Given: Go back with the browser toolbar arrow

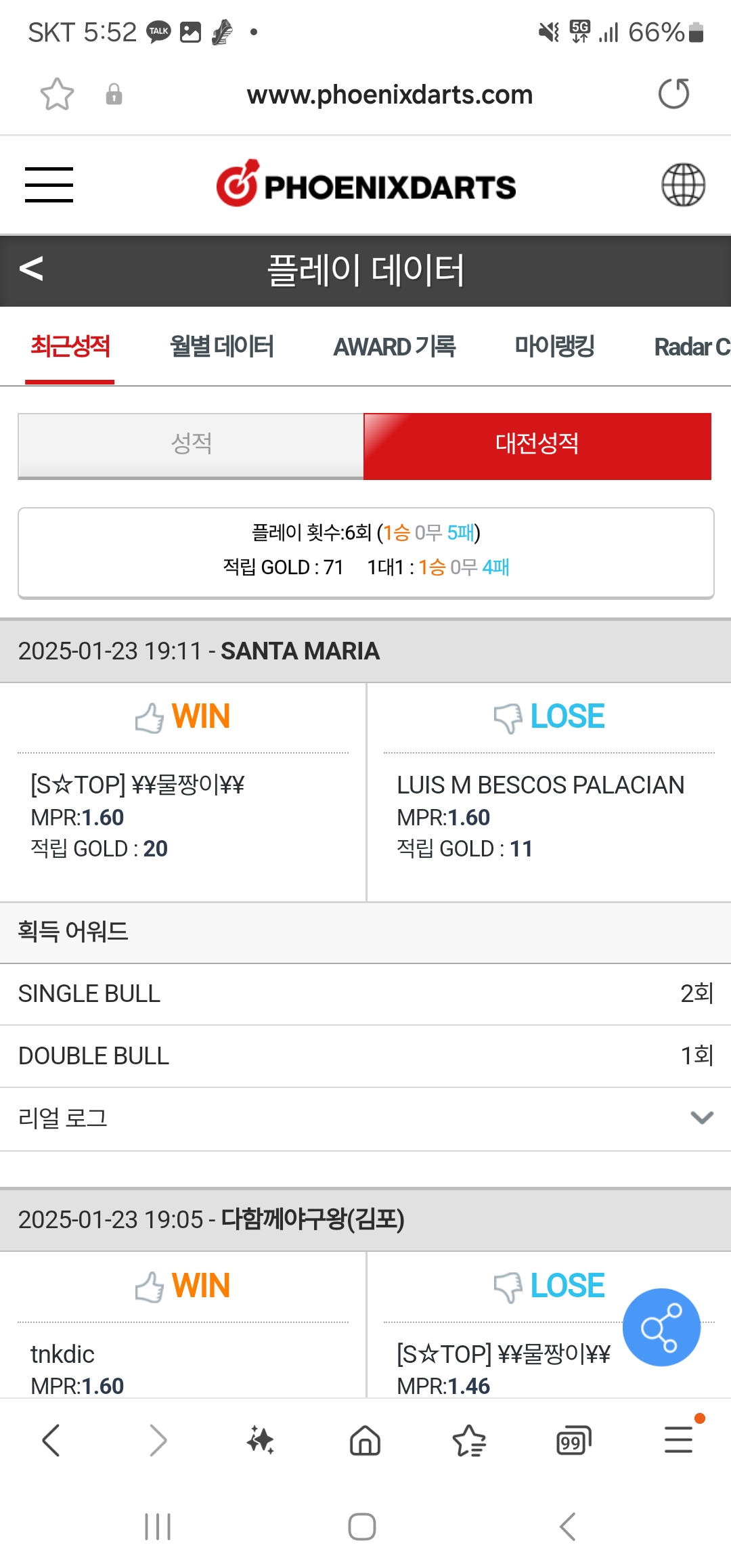Looking at the screenshot, I should [x=51, y=1440].
